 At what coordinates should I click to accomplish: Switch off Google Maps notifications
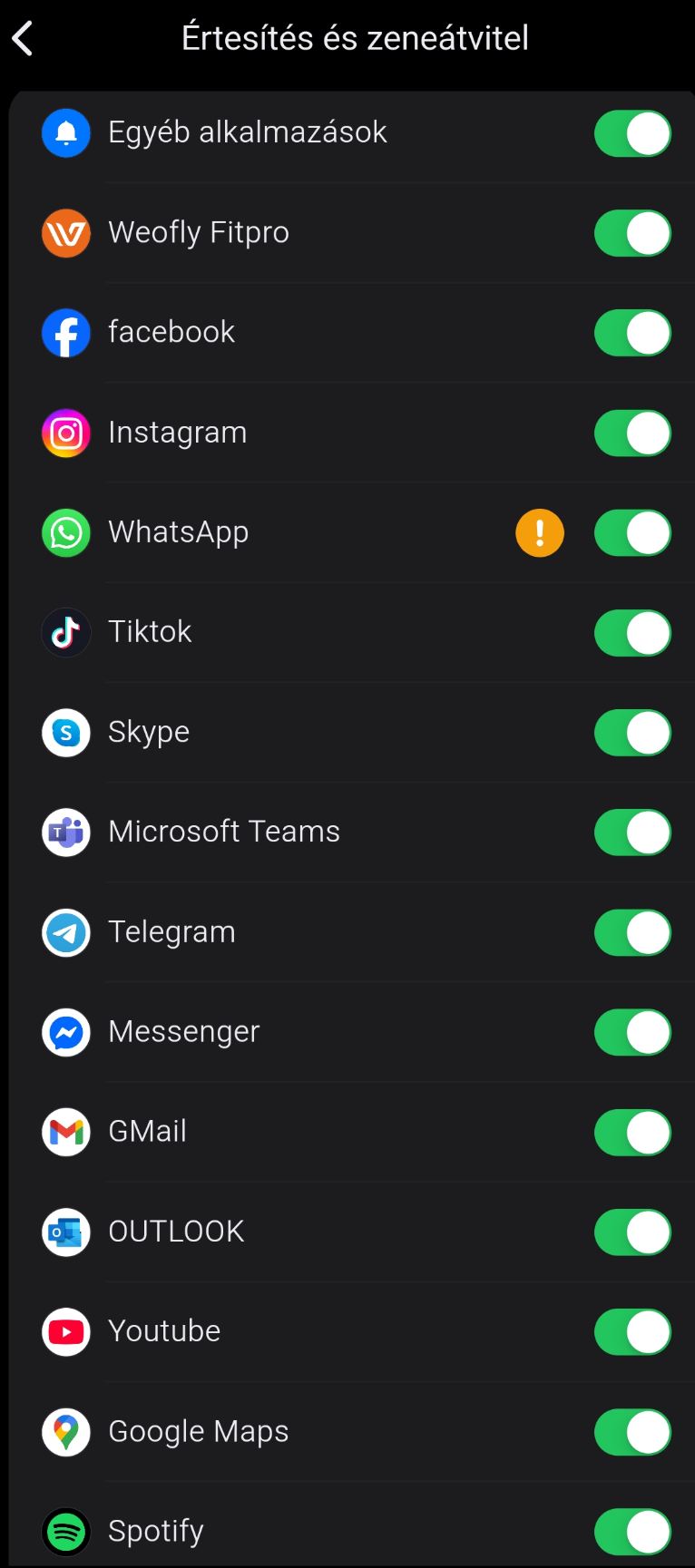[x=632, y=1432]
